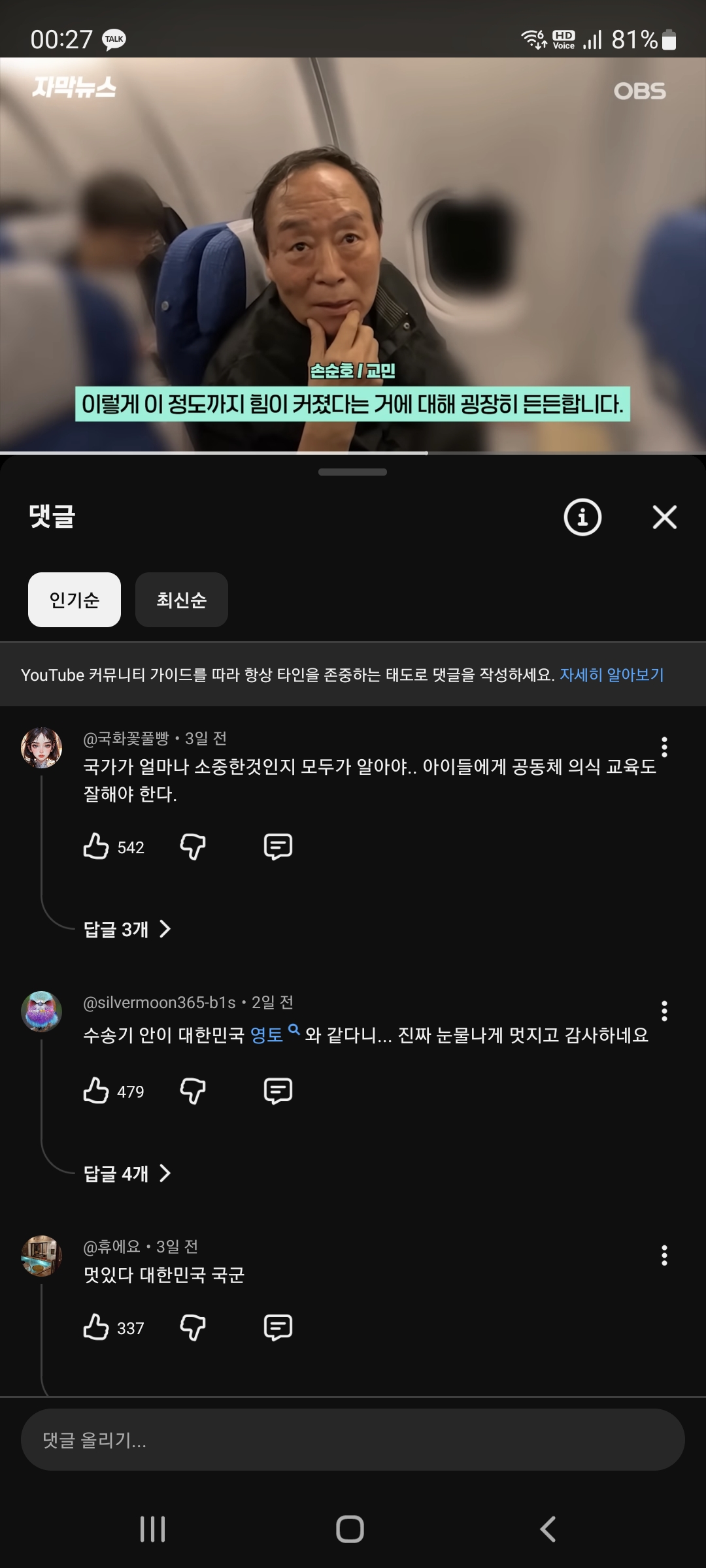This screenshot has height=1568, width=706.
Task: Open overflow menu for @국화꽃풀빵's comment
Action: [664, 747]
